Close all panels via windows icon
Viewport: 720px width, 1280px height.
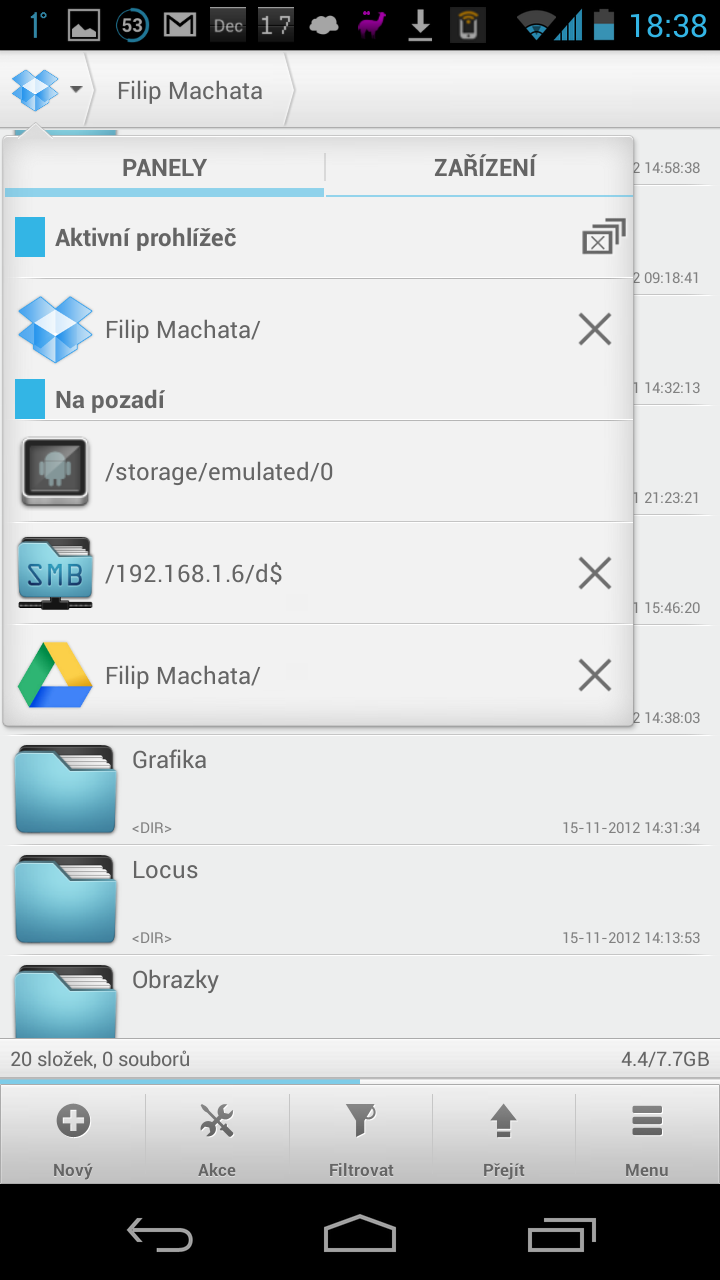coord(604,237)
